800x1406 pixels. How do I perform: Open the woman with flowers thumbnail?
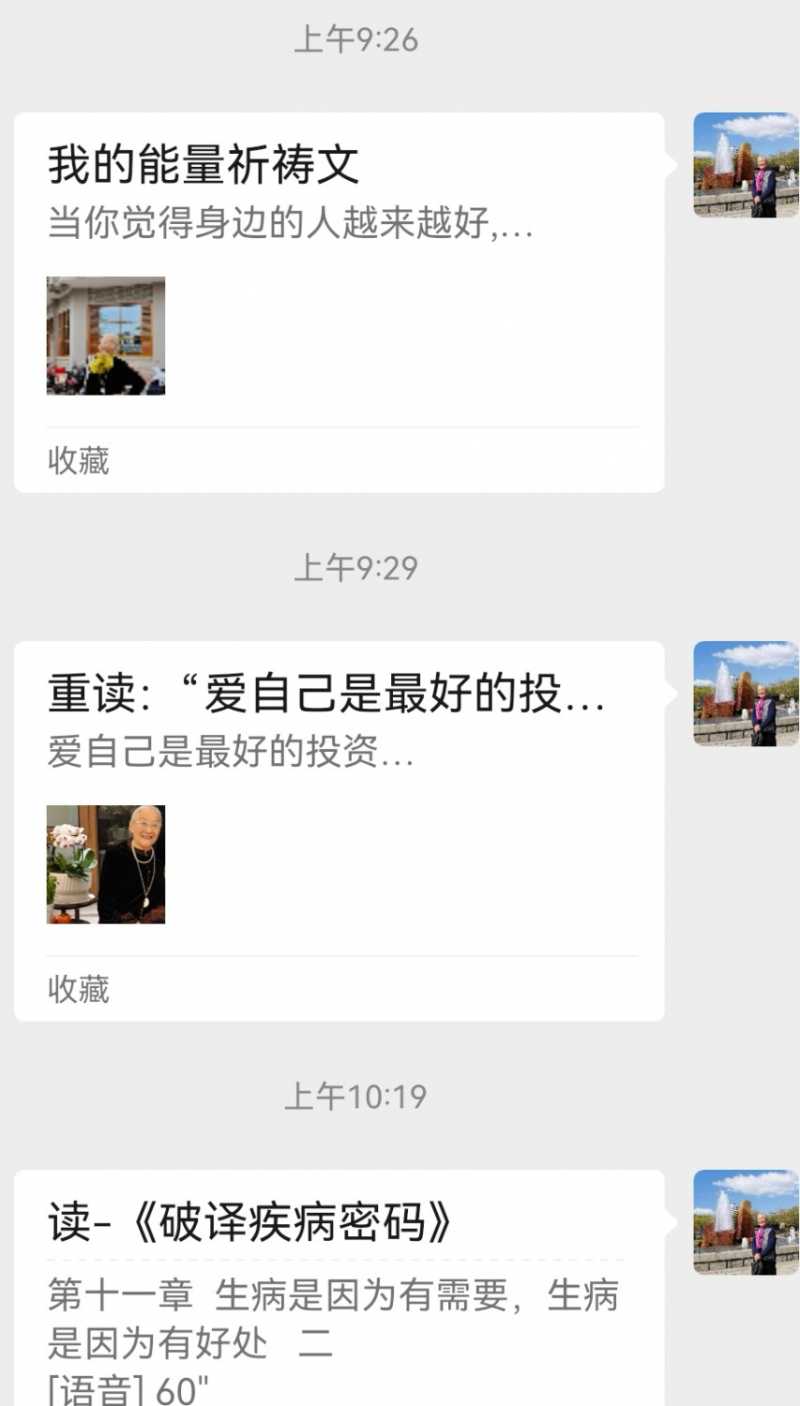click(107, 865)
